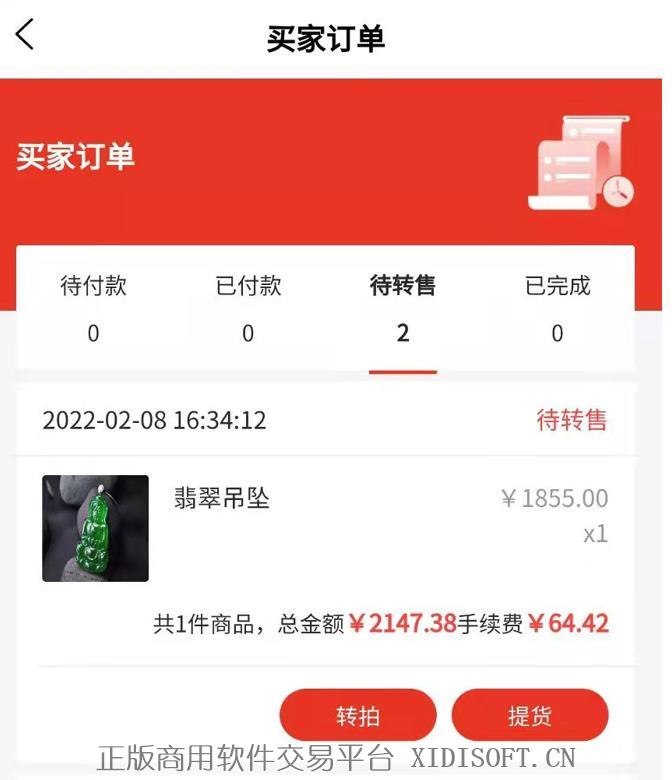Tap the 提货 button

point(530,716)
